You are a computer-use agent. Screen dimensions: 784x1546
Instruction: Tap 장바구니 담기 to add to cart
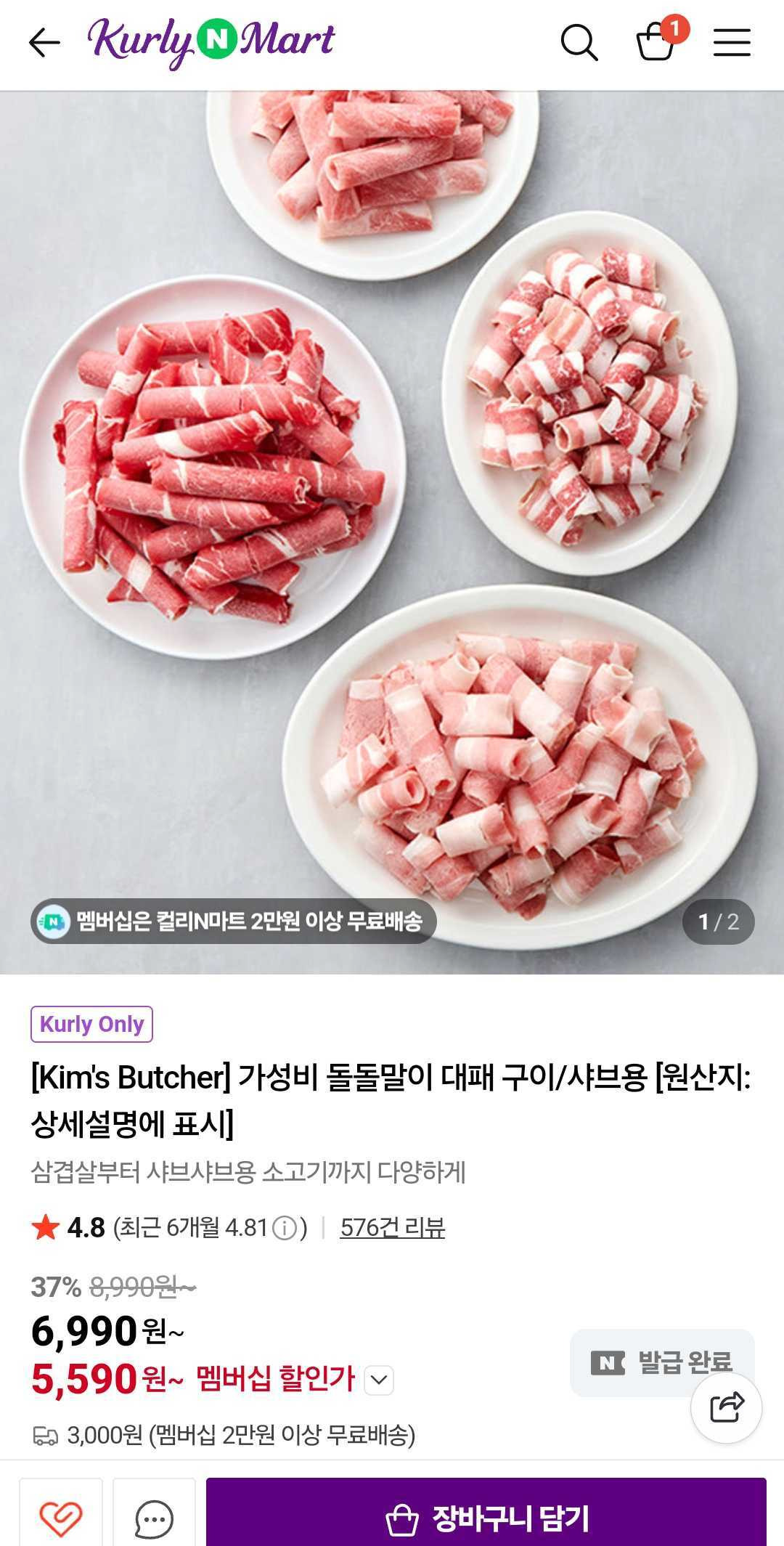486,1518
